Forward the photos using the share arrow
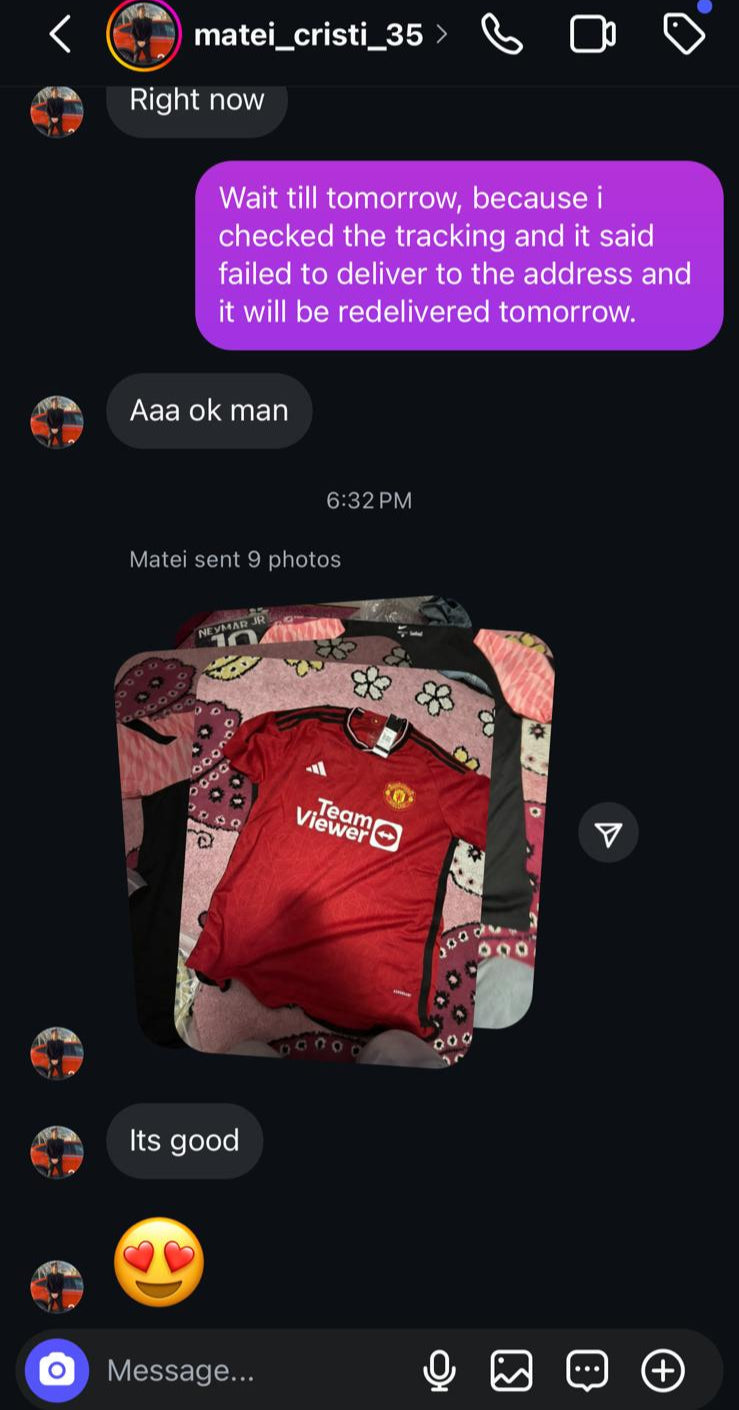Image resolution: width=739 pixels, height=1410 pixels. [608, 831]
